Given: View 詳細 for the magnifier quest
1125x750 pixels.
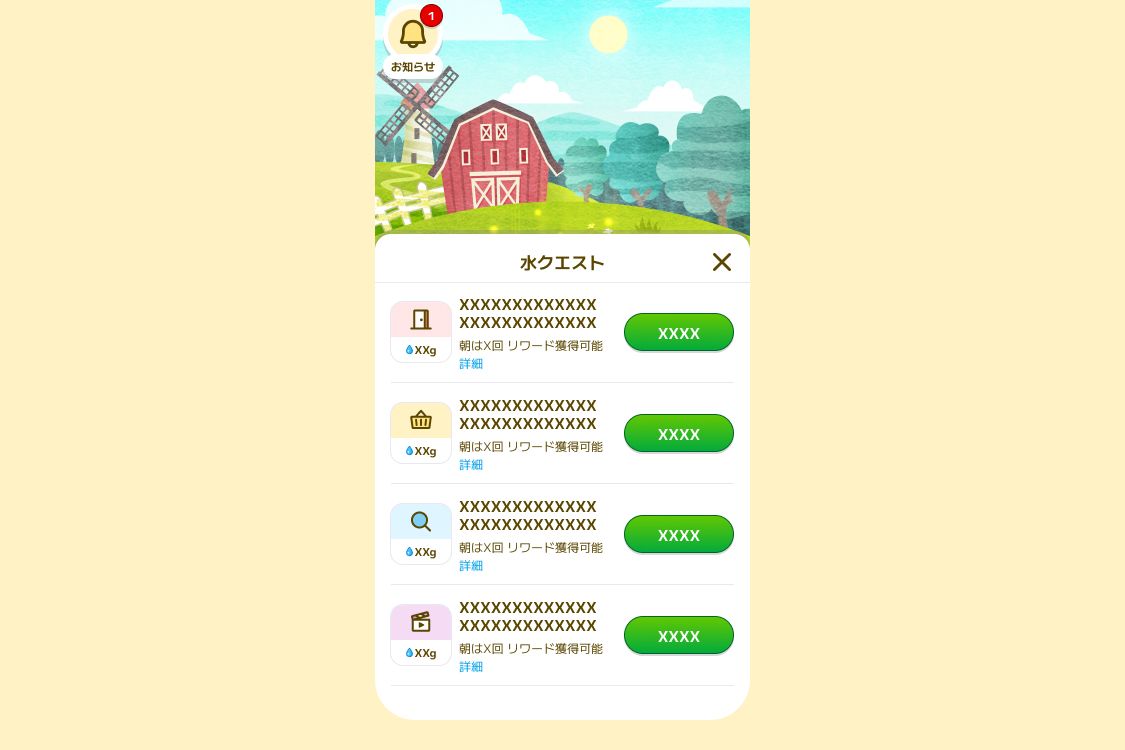Looking at the screenshot, I should tap(471, 566).
